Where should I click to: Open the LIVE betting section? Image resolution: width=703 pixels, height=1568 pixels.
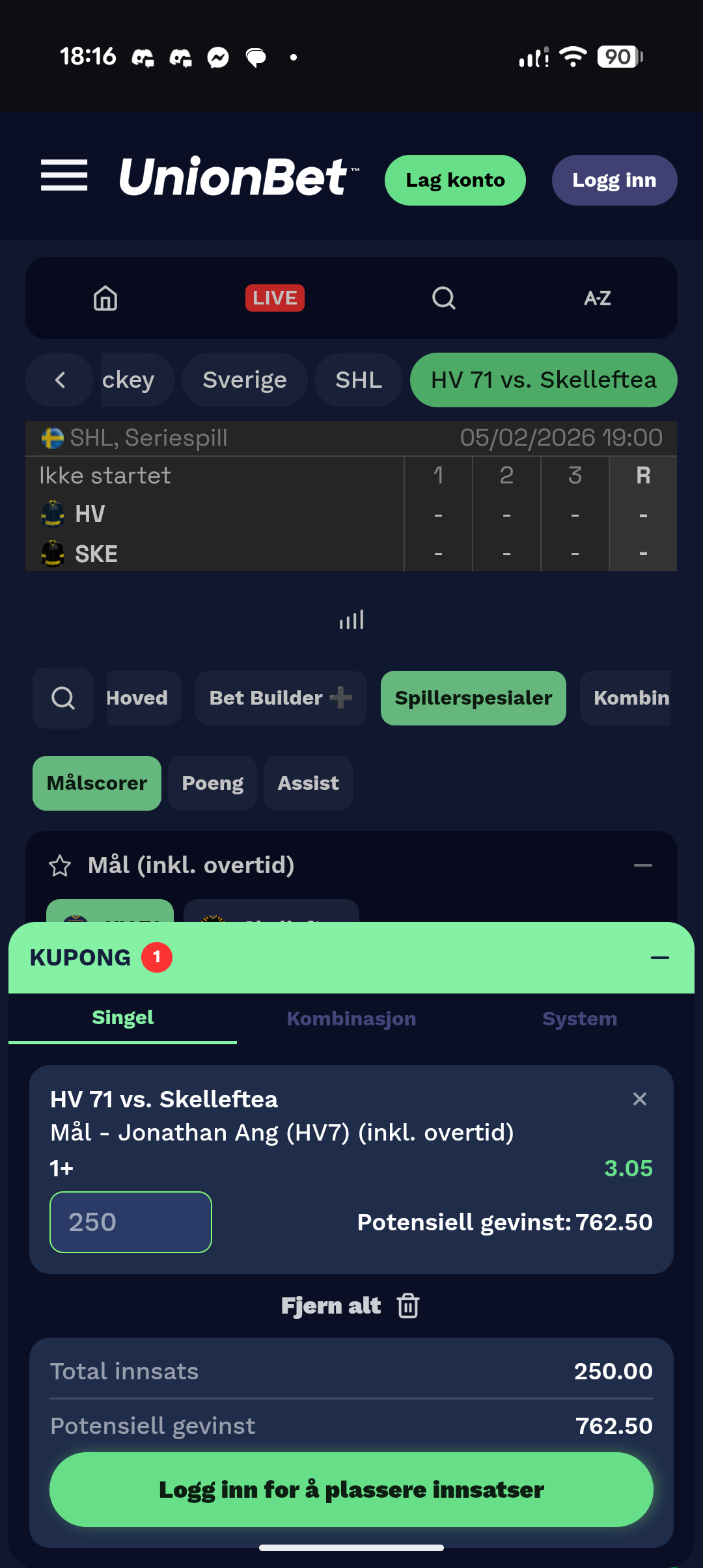click(x=275, y=299)
